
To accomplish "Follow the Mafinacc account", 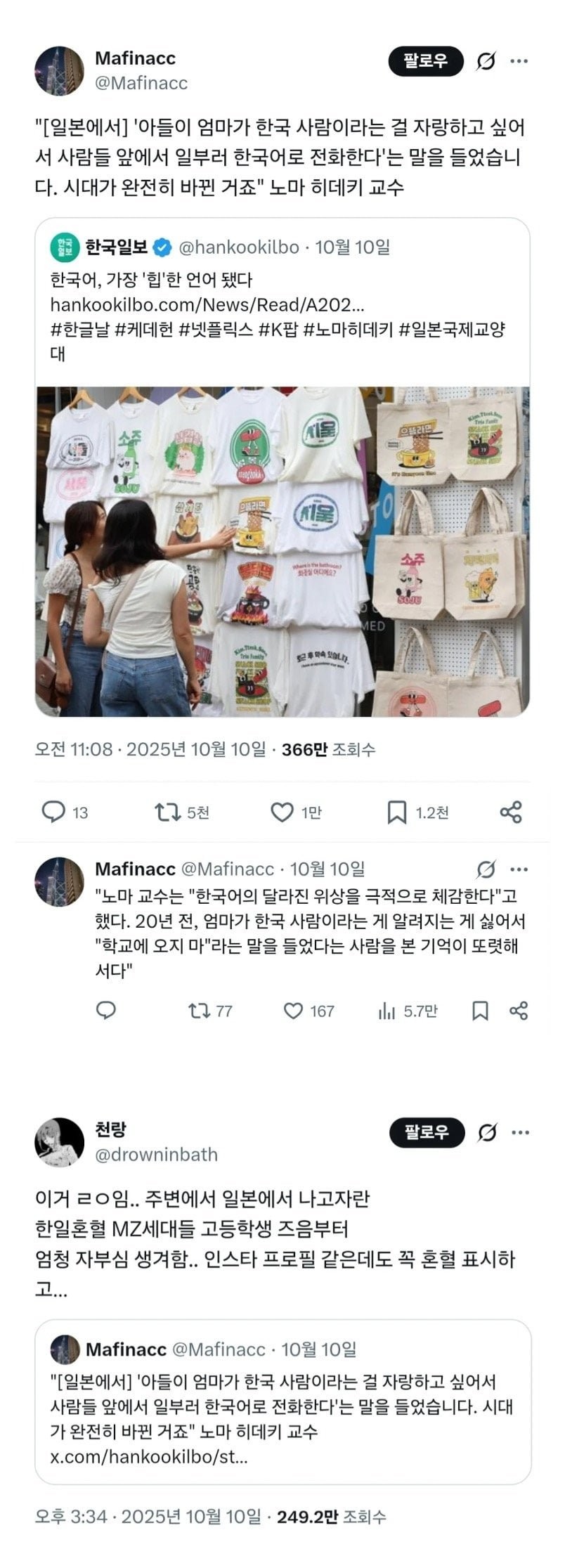I will 425,62.
